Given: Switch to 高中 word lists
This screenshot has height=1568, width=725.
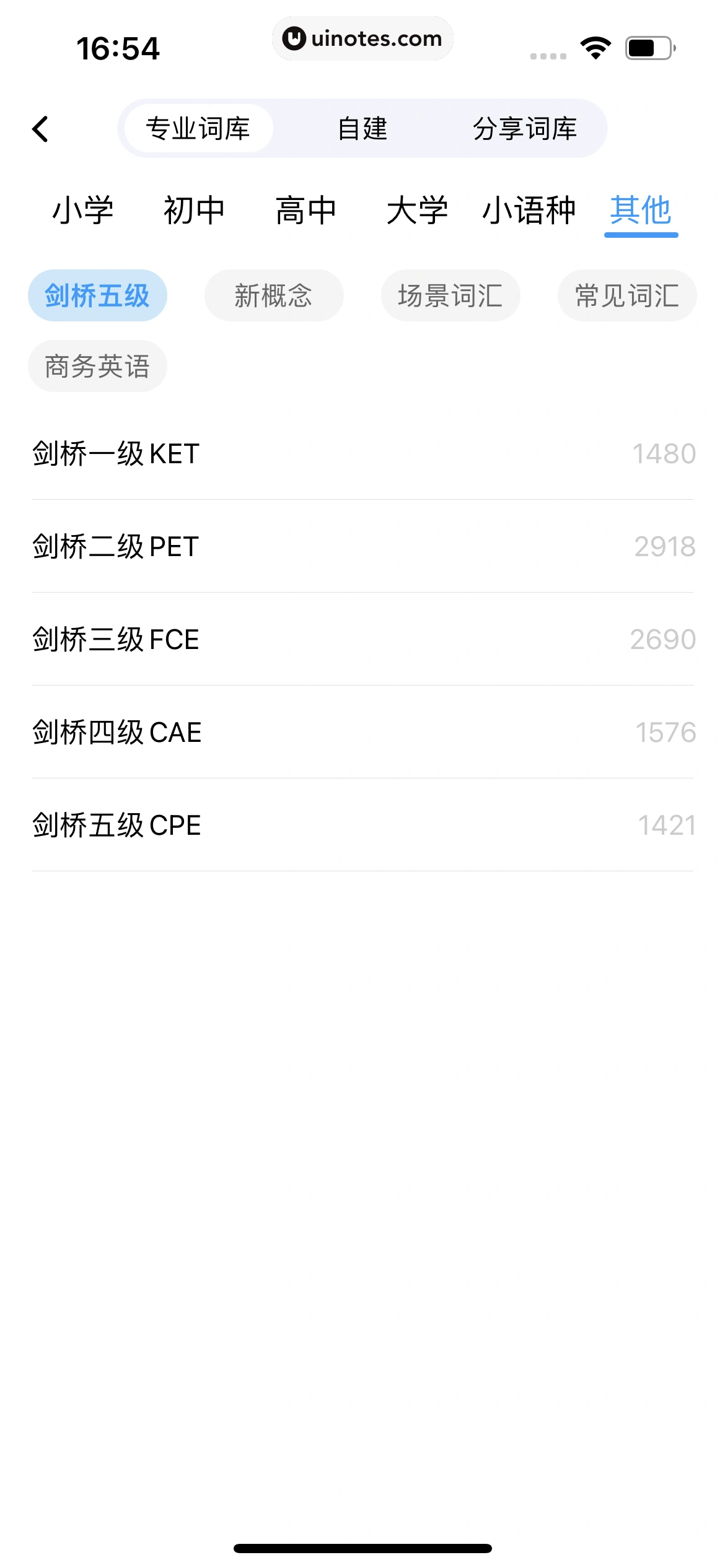Looking at the screenshot, I should [x=306, y=211].
